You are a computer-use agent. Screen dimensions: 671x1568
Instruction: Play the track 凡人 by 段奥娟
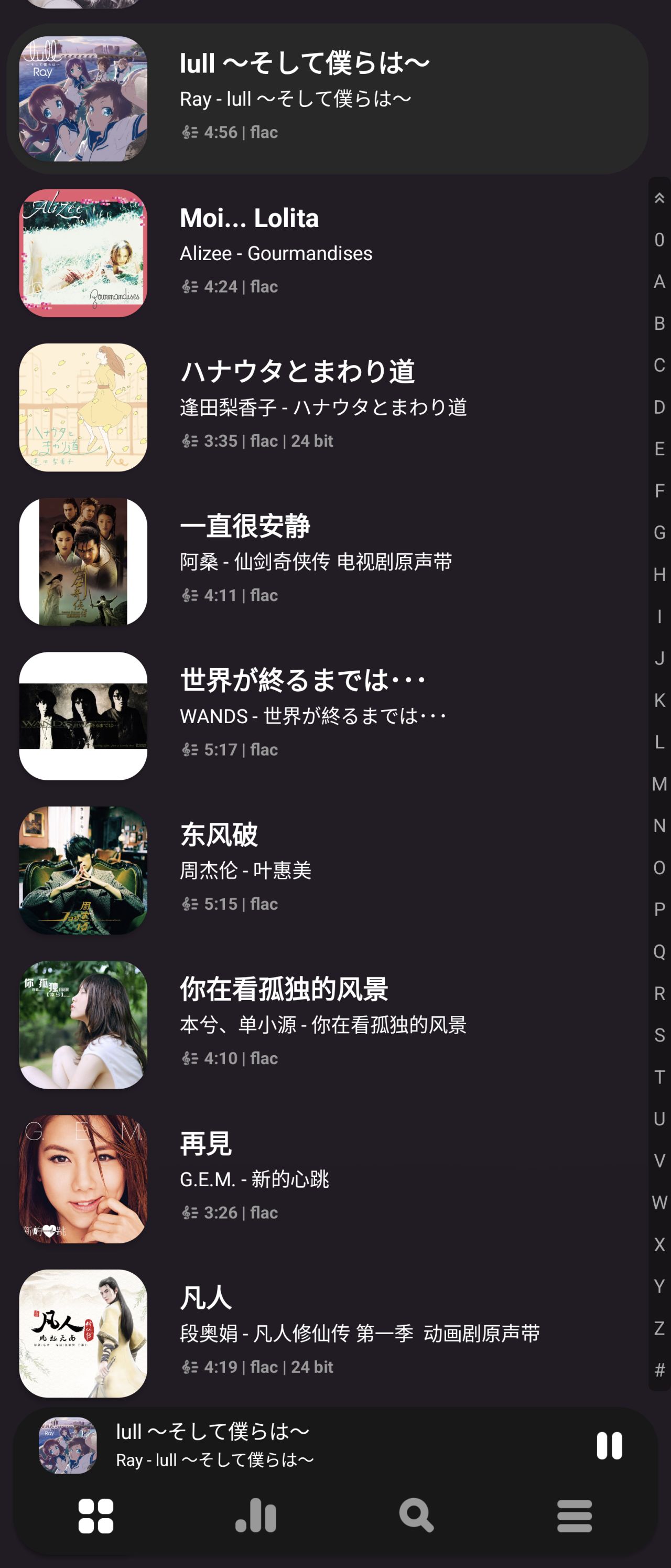click(x=329, y=1333)
